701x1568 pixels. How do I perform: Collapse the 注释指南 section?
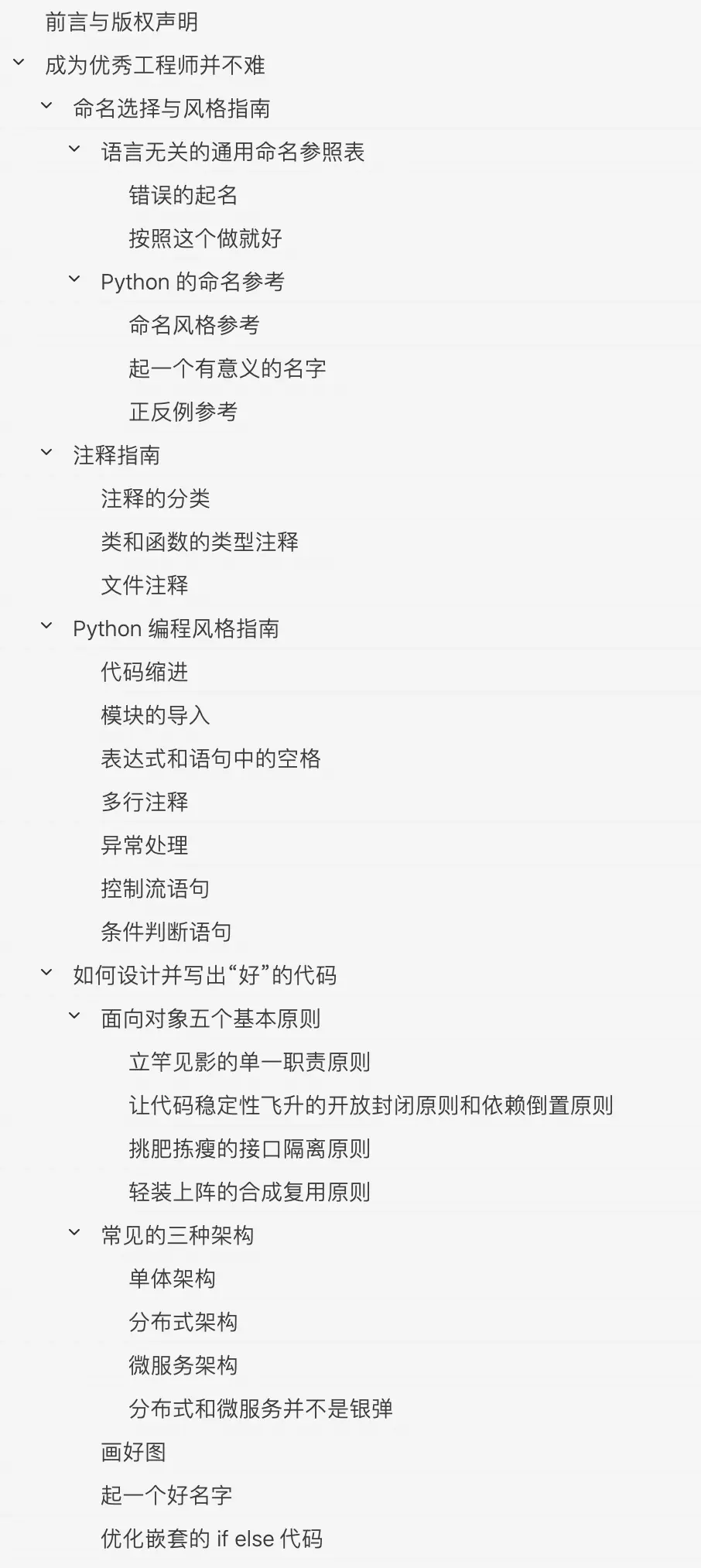coord(47,453)
